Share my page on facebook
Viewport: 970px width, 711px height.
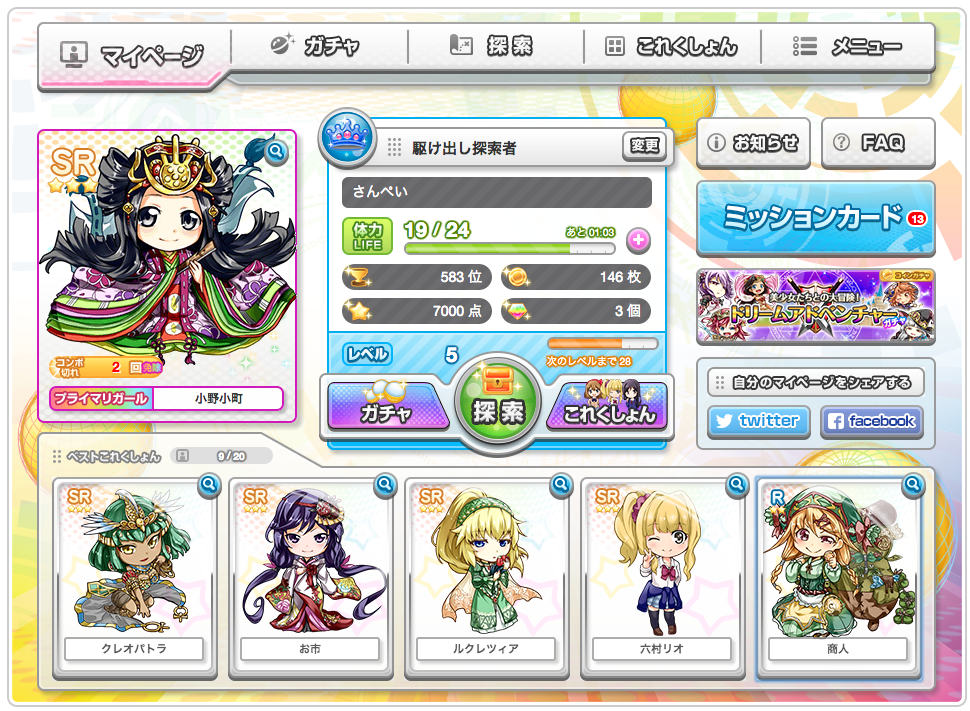click(871, 421)
